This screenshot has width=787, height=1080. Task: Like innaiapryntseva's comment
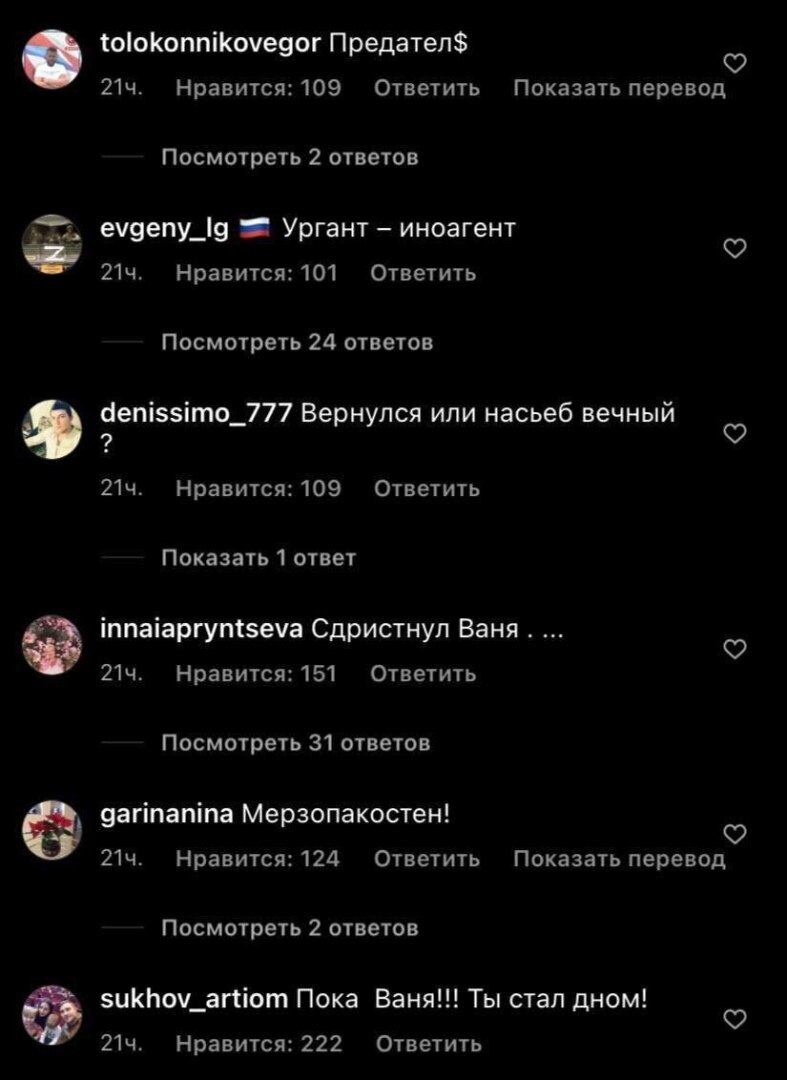(735, 650)
